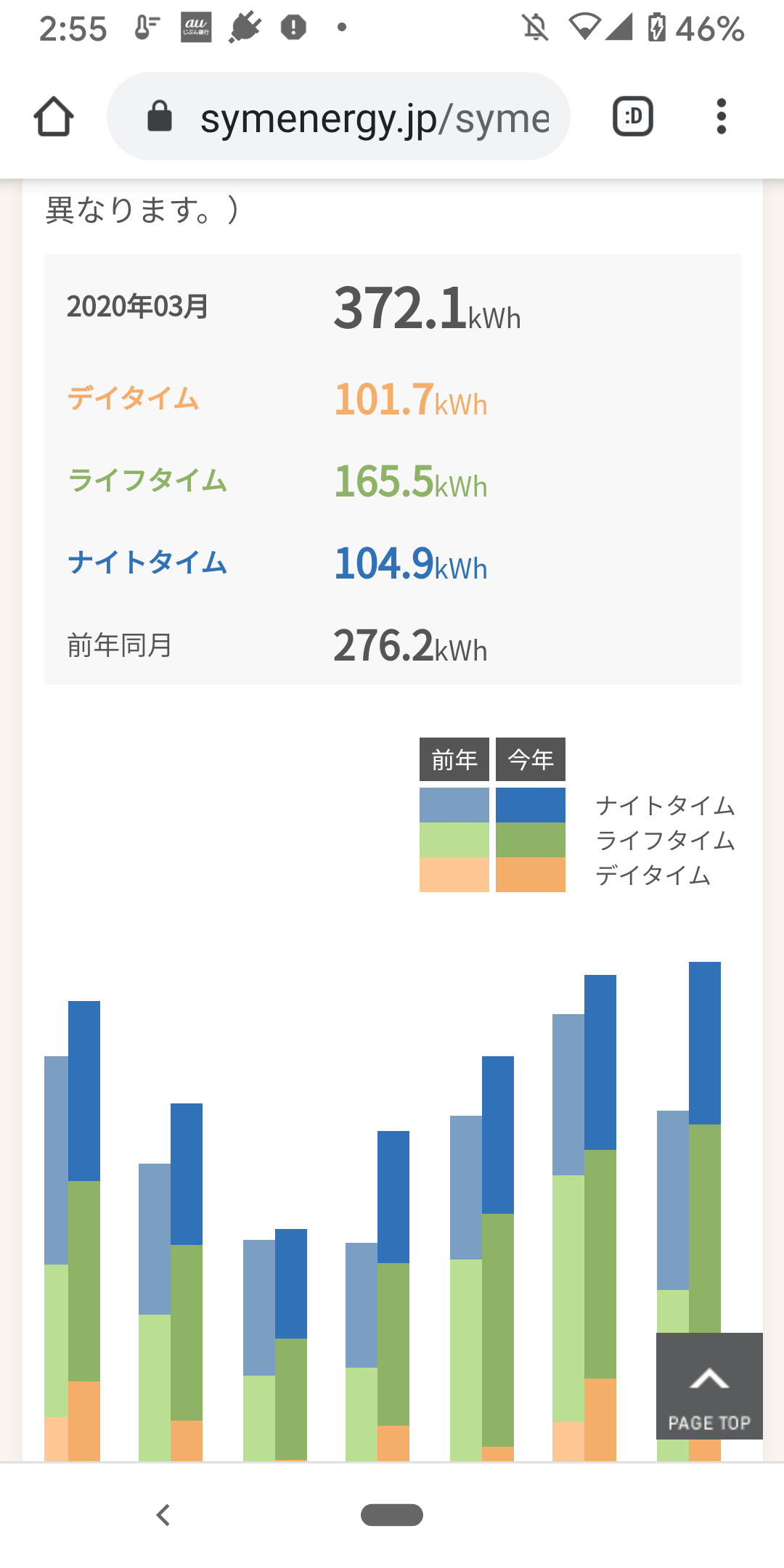
Task: Go to the browser home page
Action: pyautogui.click(x=54, y=116)
